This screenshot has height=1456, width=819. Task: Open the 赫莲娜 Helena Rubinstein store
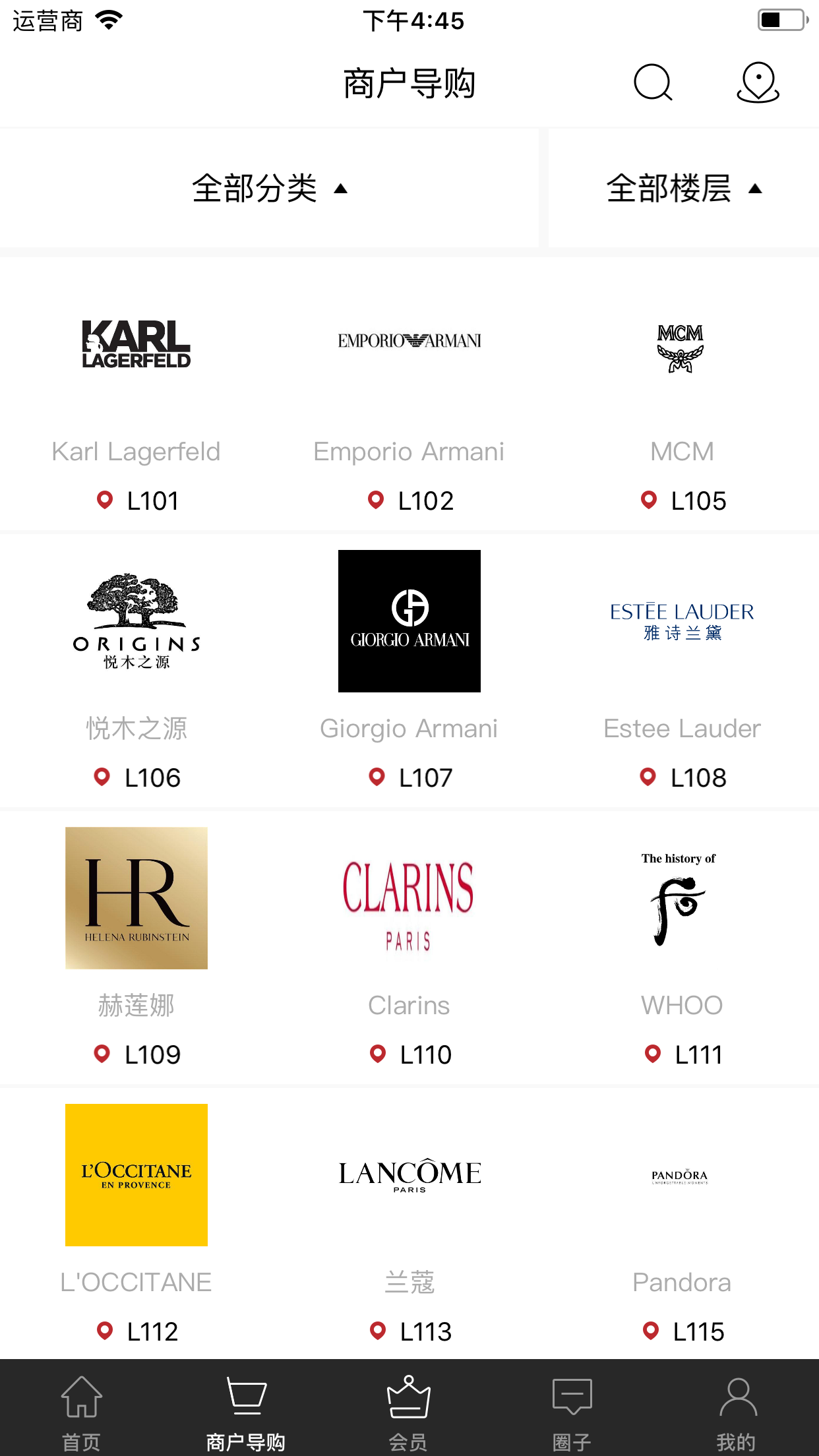[136, 950]
